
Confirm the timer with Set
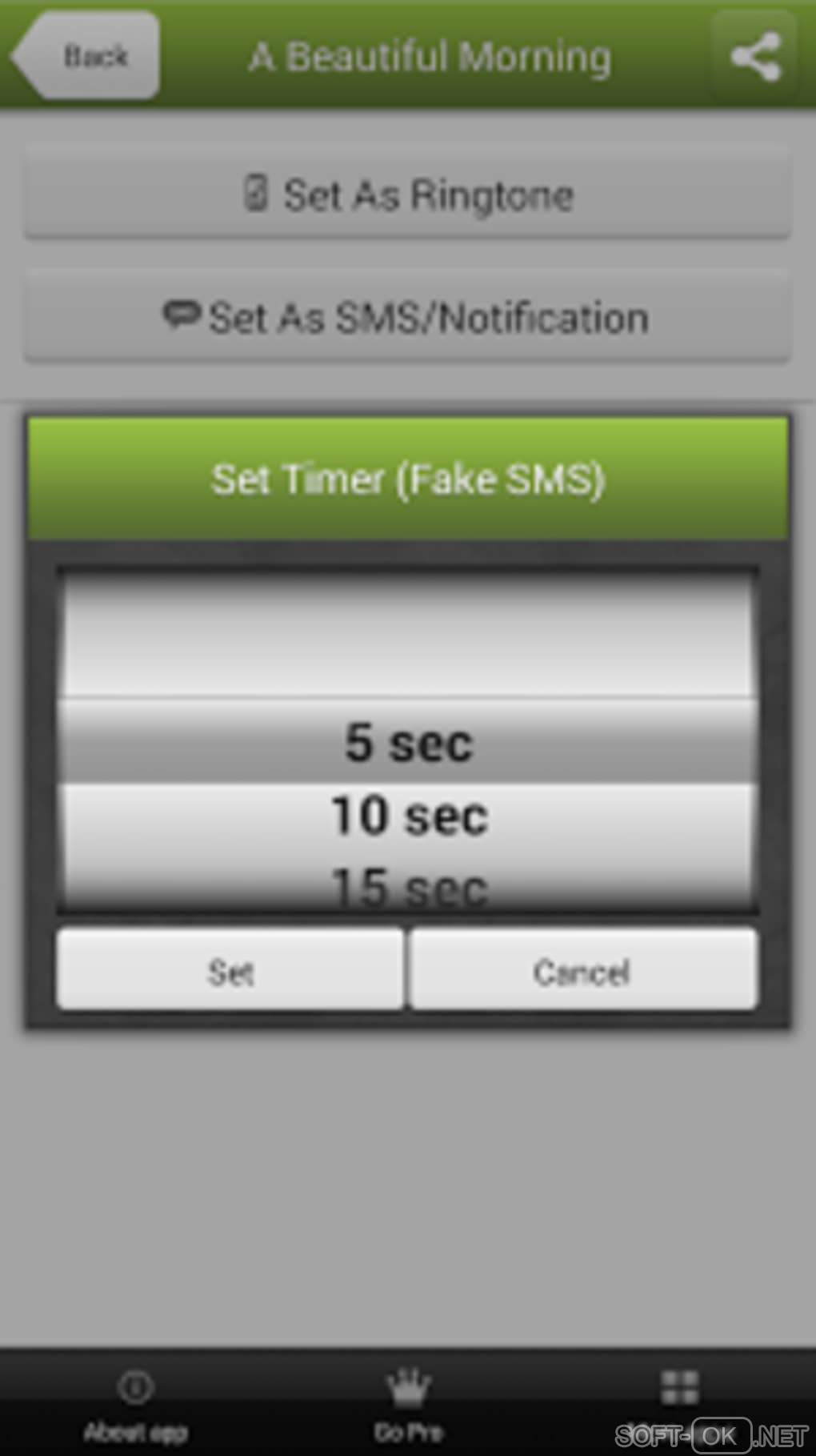click(x=230, y=971)
